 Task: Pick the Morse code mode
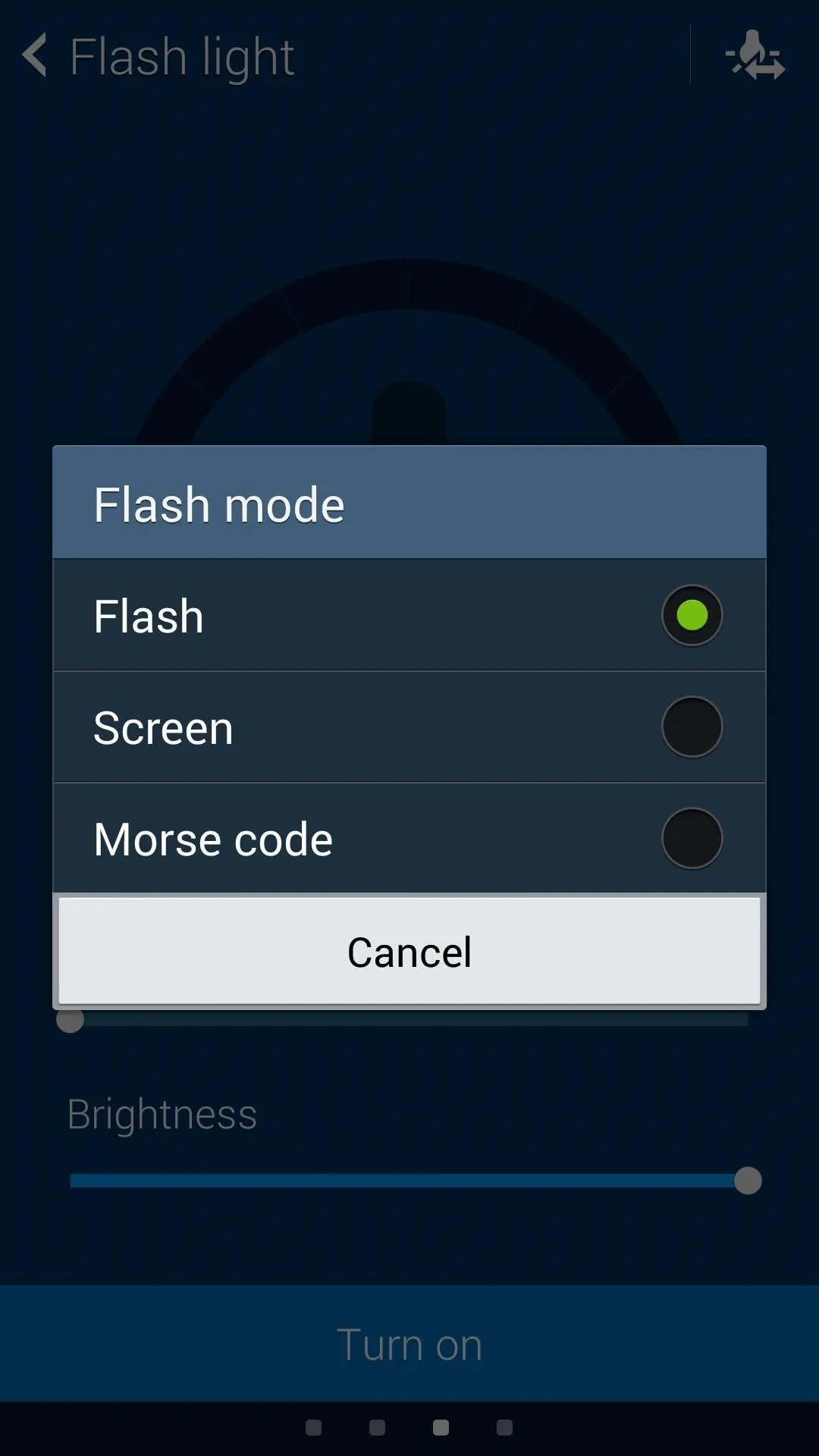click(x=409, y=838)
